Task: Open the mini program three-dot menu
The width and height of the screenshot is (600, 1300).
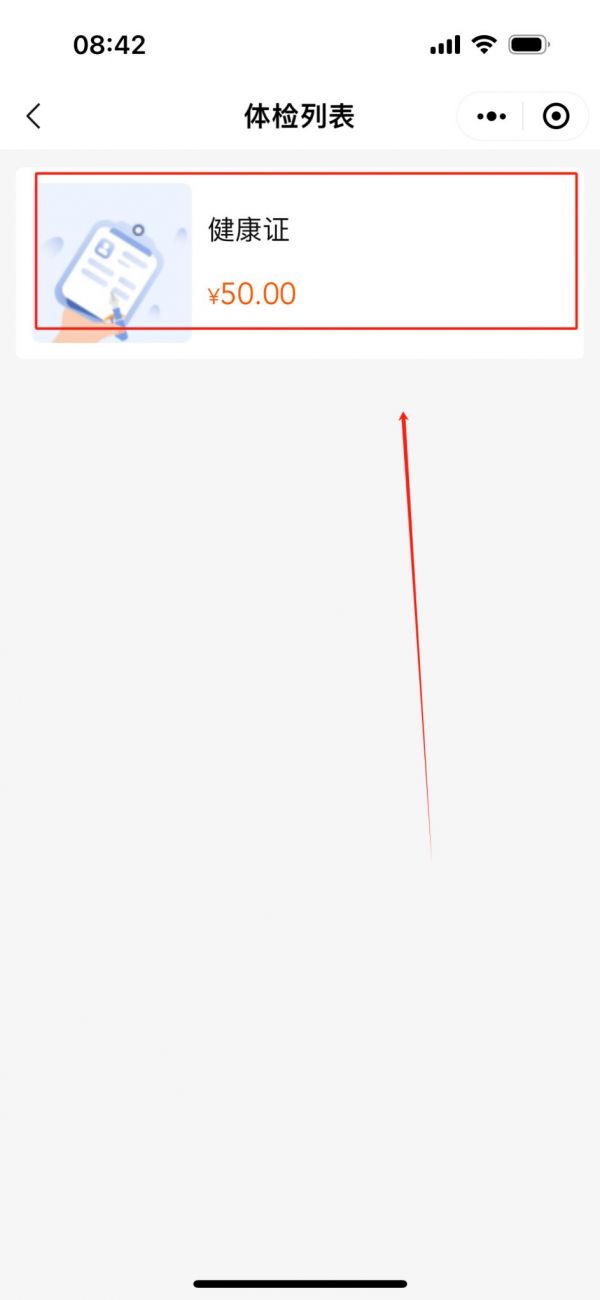Action: click(x=491, y=116)
